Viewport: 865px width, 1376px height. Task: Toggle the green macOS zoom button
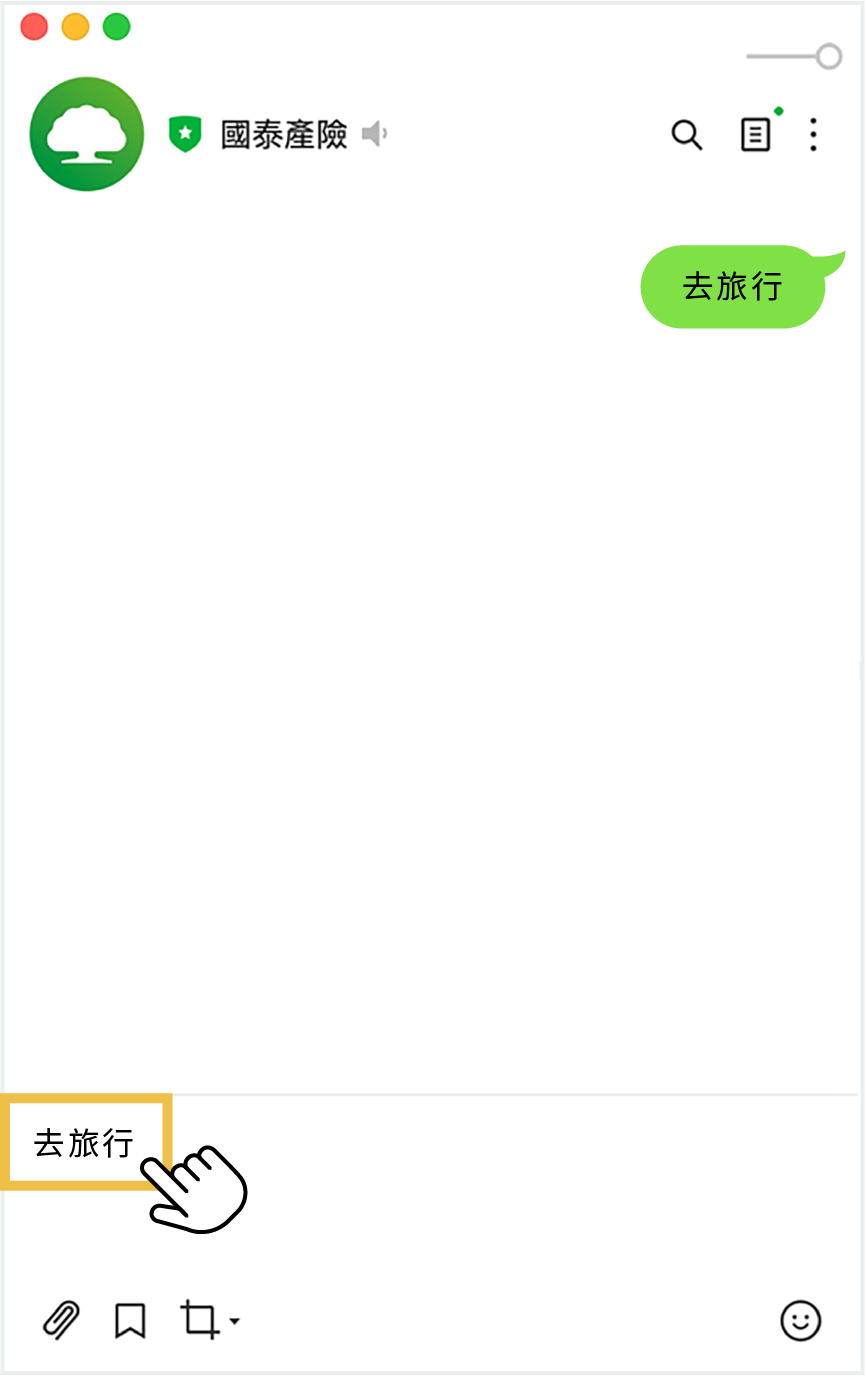[116, 26]
